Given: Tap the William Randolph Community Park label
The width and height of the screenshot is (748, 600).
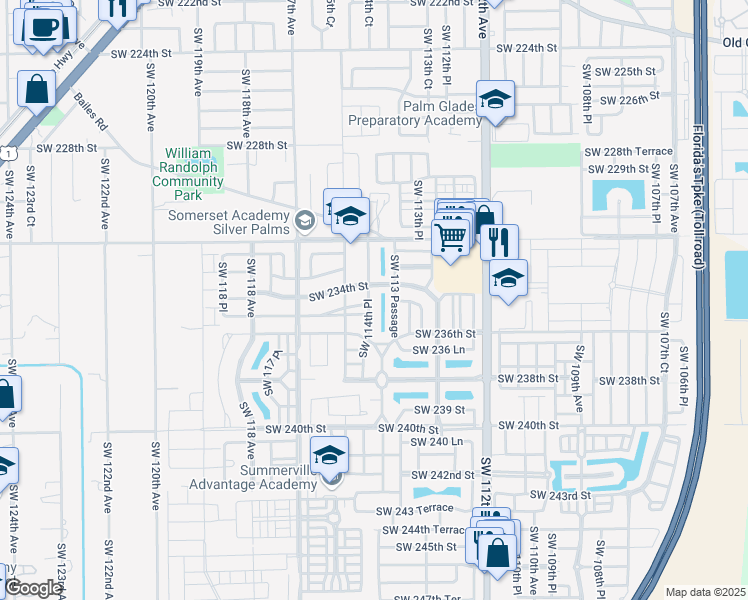Looking at the screenshot, I should coord(190,167).
